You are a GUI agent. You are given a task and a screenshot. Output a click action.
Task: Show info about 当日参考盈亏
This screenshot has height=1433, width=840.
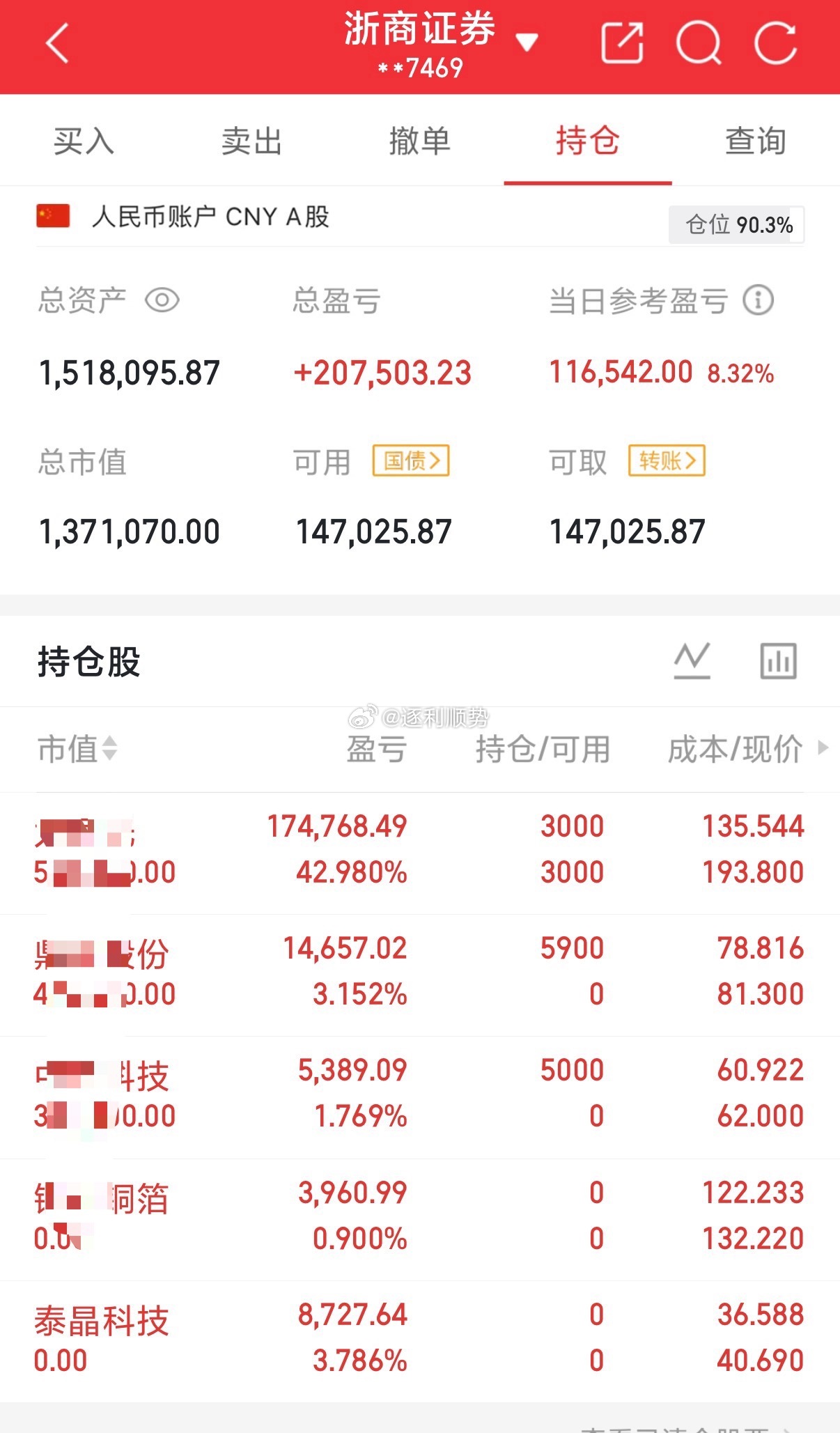tap(758, 300)
